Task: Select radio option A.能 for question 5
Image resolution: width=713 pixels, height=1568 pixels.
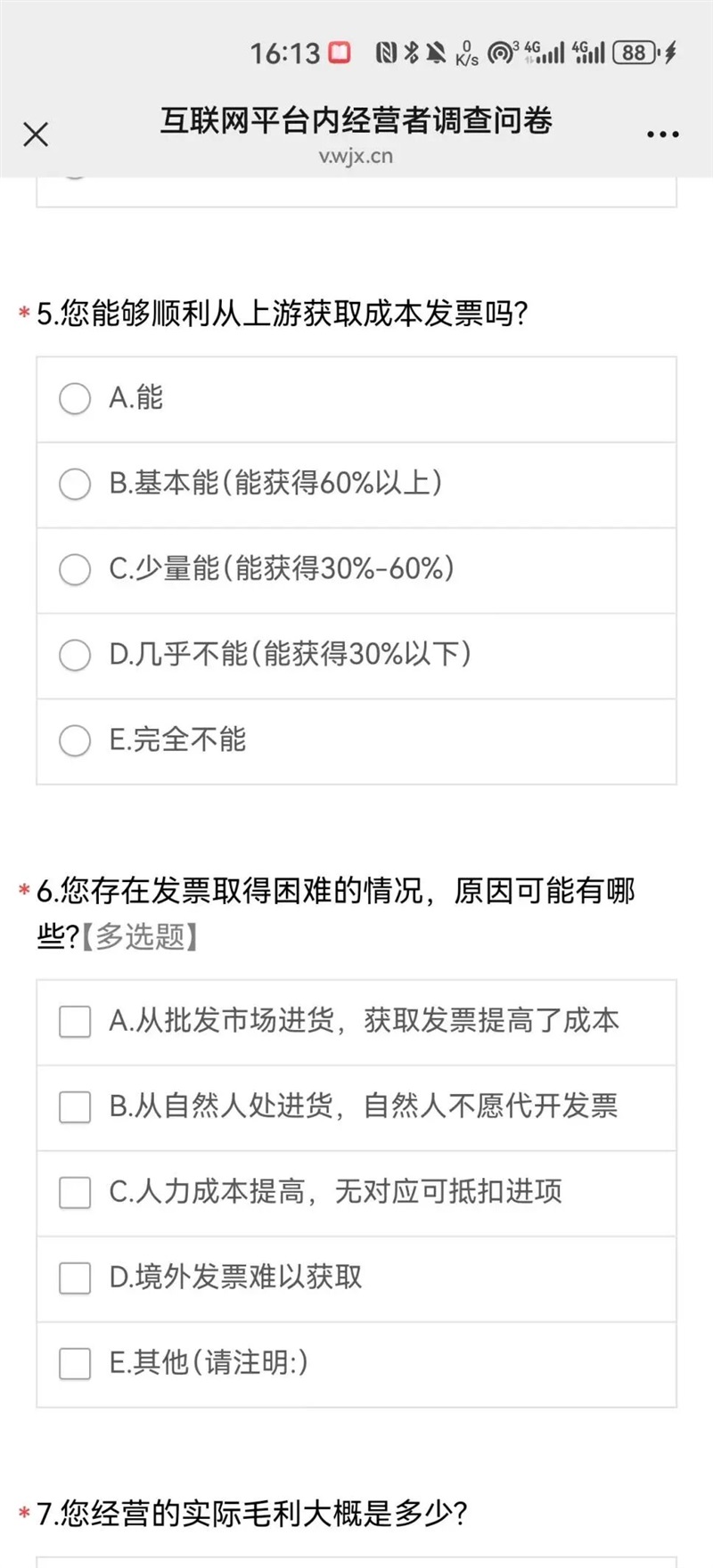Action: 75,399
